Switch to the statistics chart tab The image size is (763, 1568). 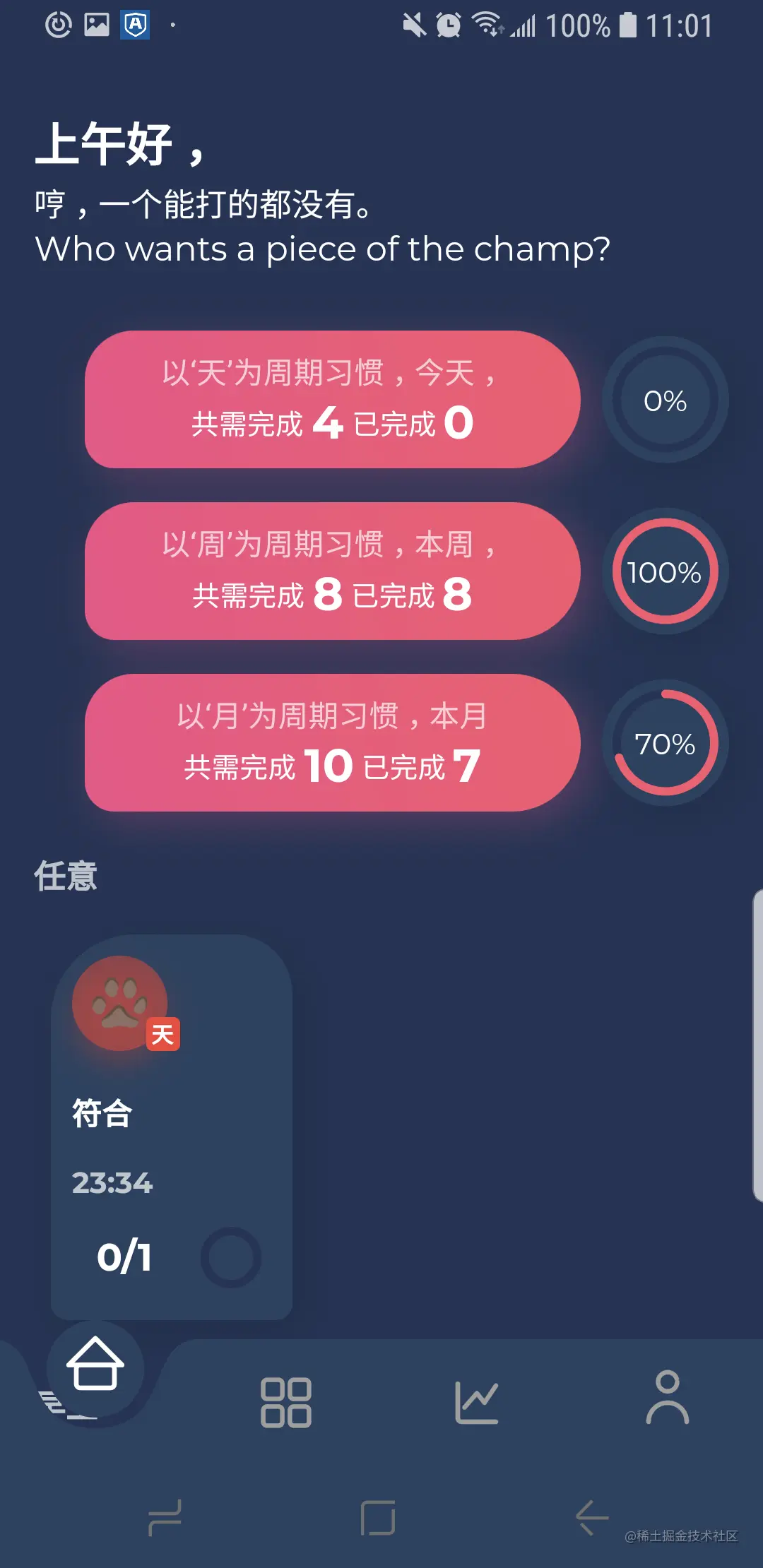pyautogui.click(x=477, y=1402)
